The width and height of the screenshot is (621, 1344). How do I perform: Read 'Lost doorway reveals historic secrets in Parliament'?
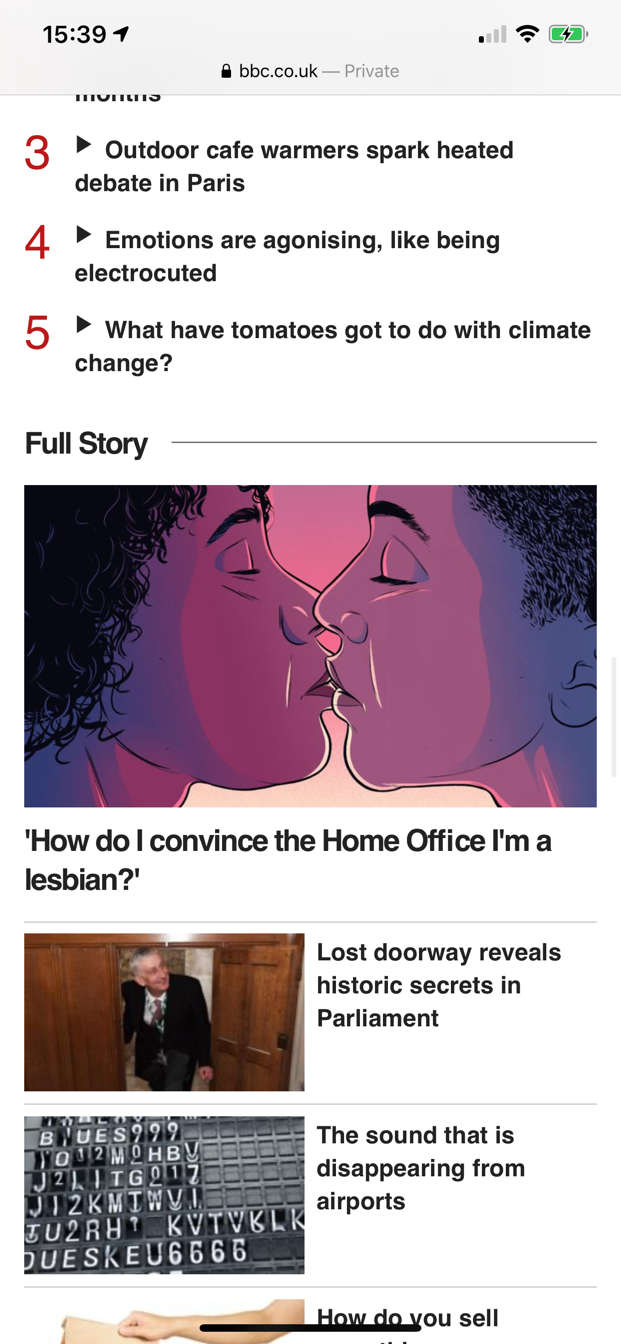point(438,985)
